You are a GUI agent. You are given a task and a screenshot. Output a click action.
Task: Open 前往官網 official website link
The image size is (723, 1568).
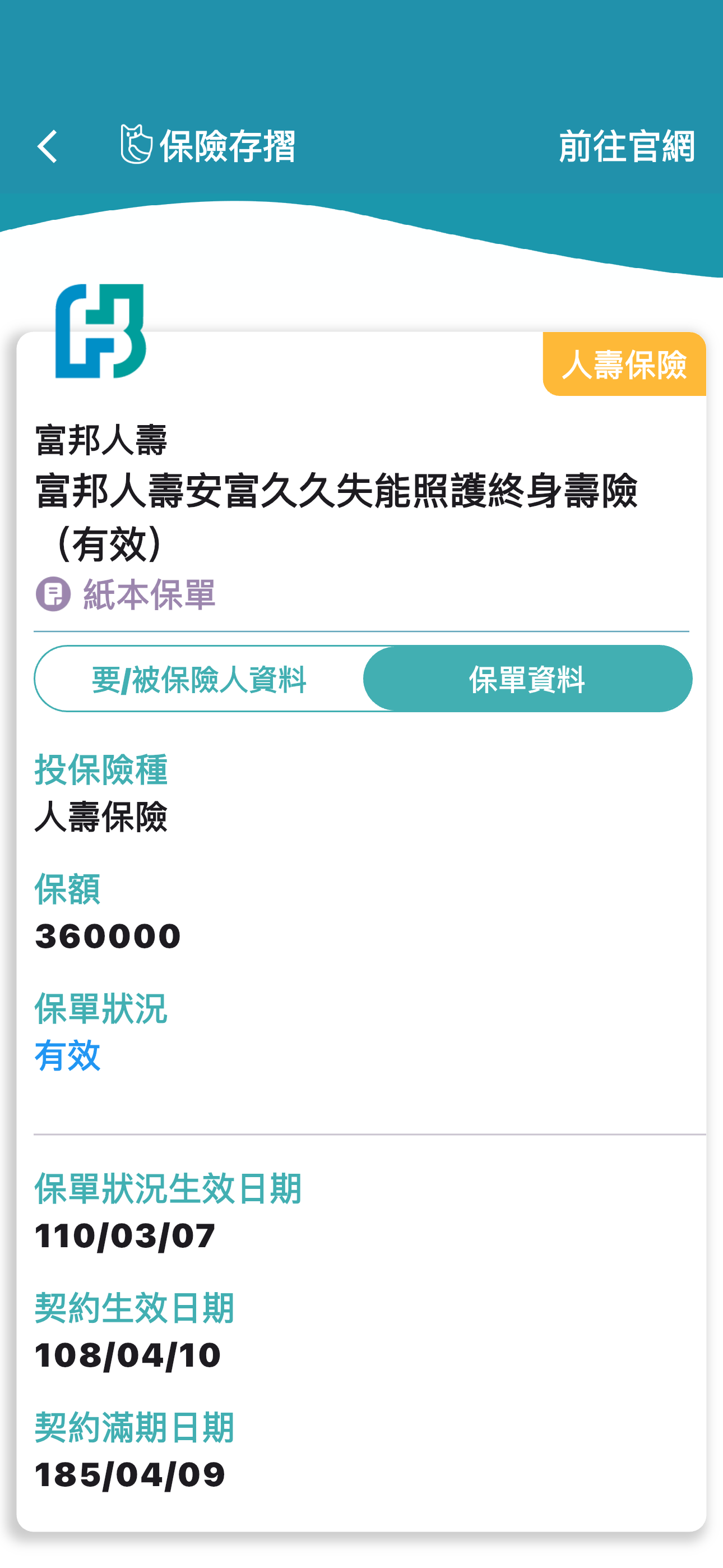point(625,147)
